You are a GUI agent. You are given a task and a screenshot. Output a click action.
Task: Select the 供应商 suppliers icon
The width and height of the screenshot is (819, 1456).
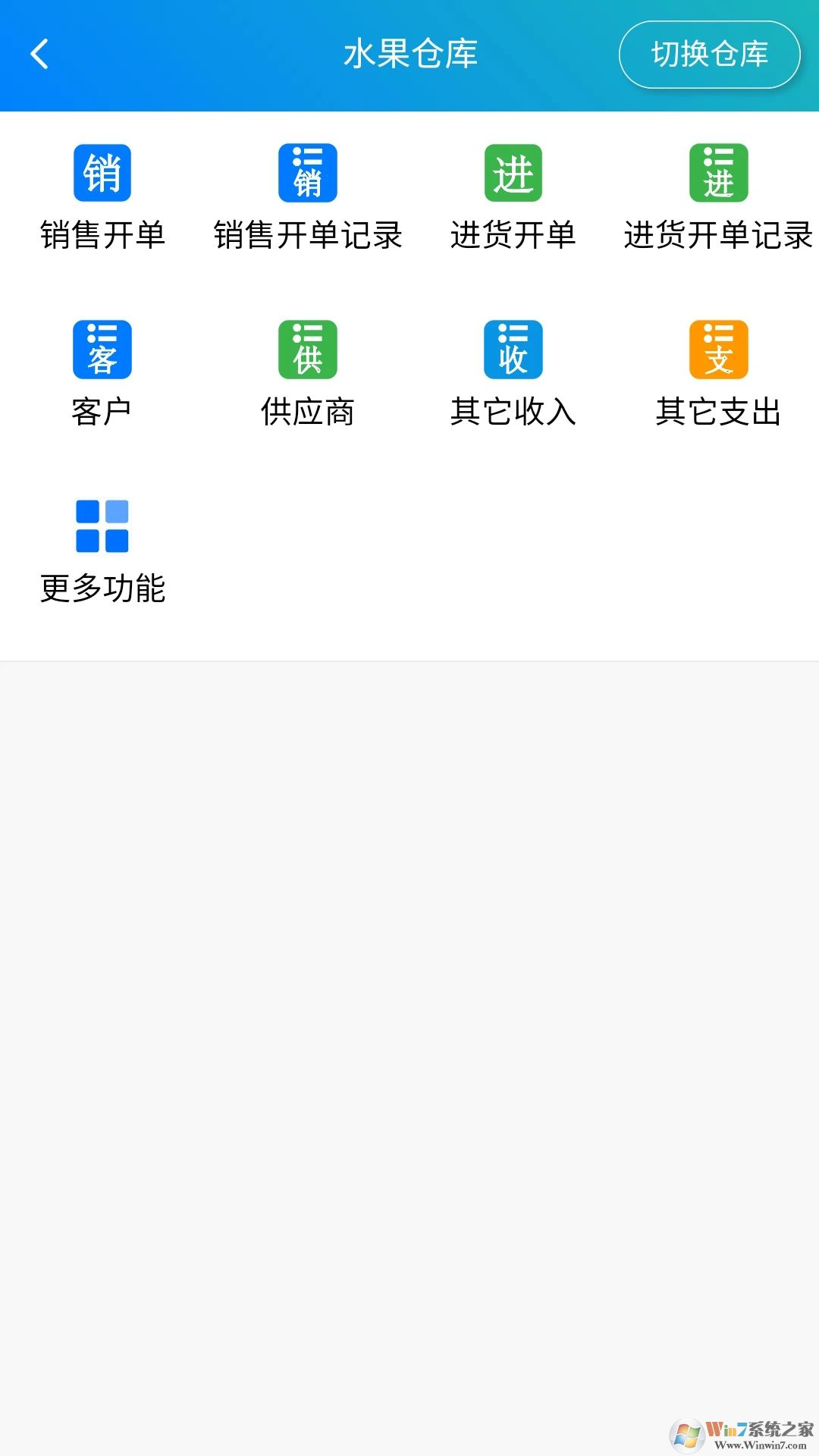point(307,349)
